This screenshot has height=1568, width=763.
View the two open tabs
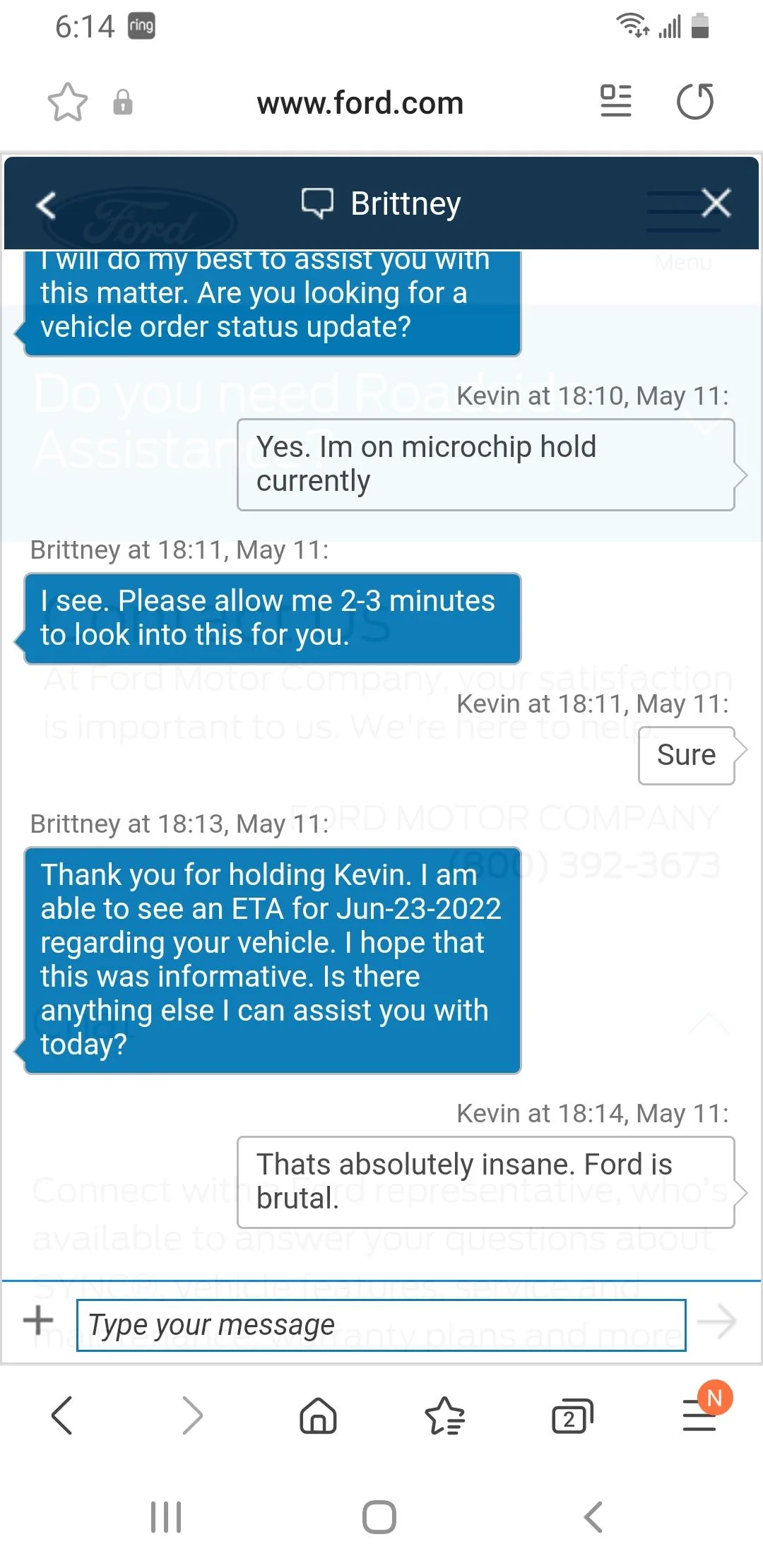pos(572,1415)
